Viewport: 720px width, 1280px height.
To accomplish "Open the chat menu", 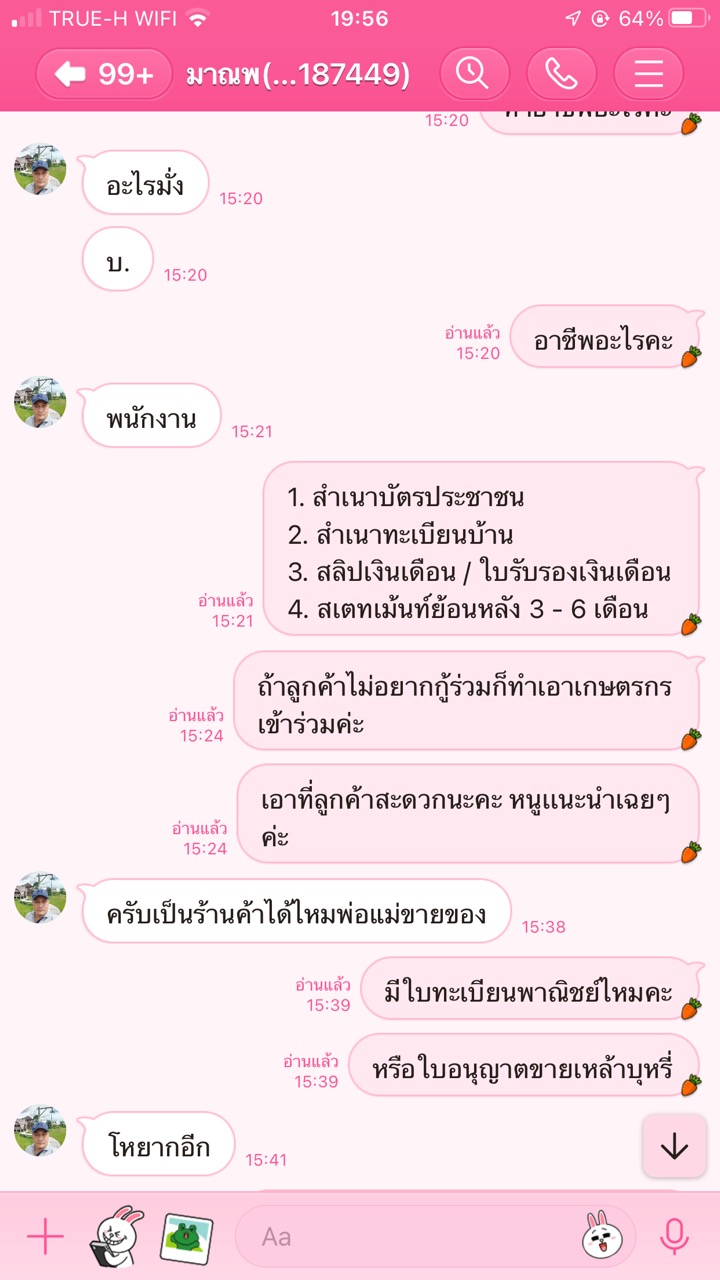I will pos(648,74).
